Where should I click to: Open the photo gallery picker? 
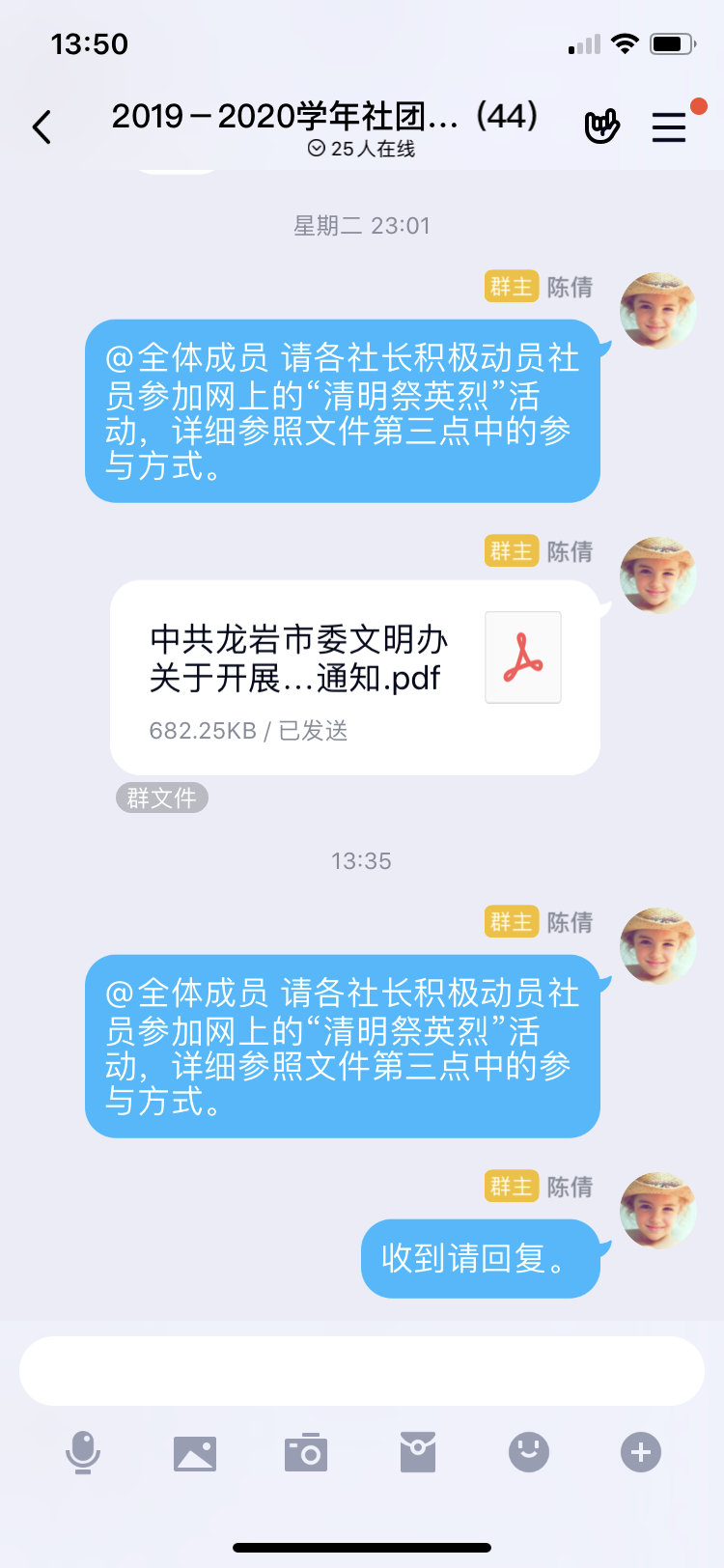pyautogui.click(x=195, y=1452)
